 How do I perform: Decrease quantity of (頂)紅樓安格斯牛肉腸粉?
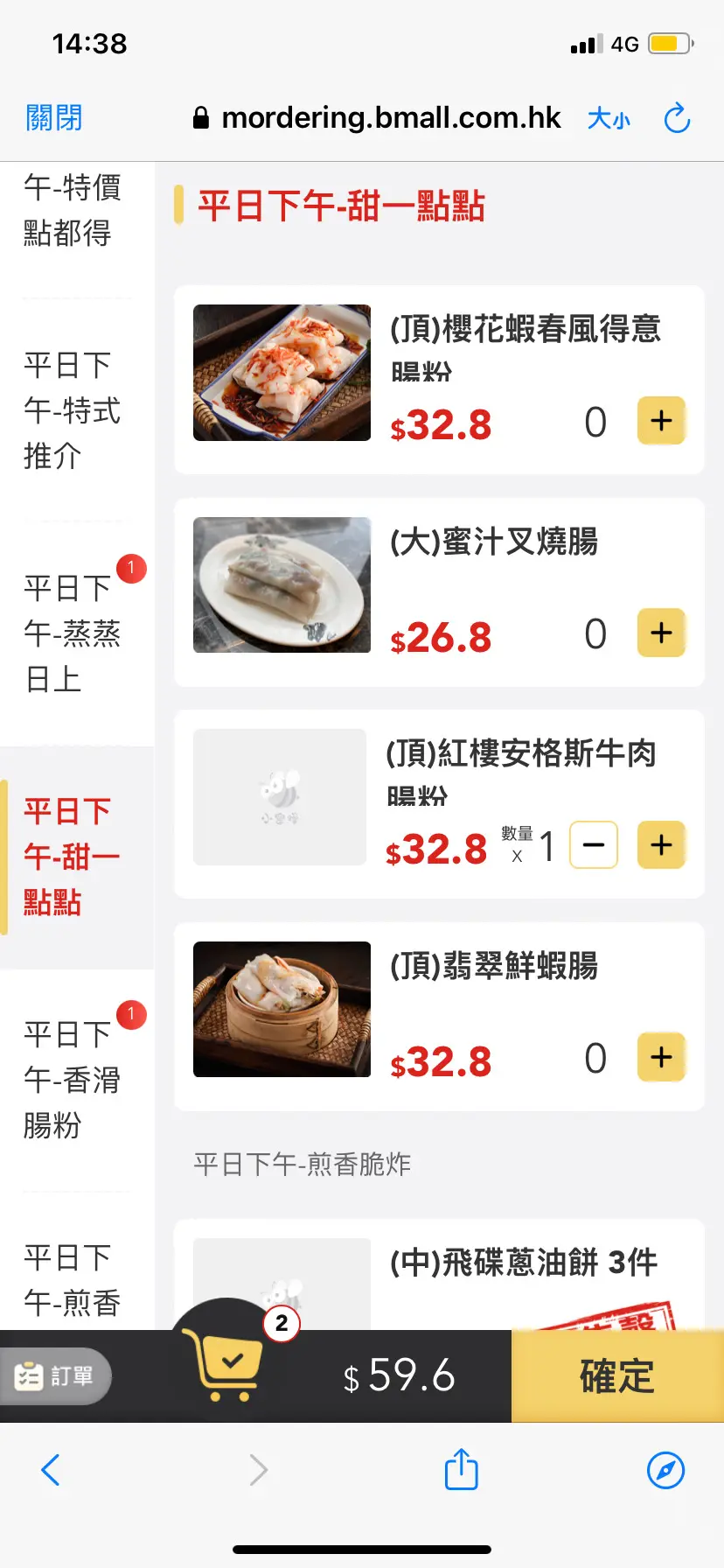594,845
